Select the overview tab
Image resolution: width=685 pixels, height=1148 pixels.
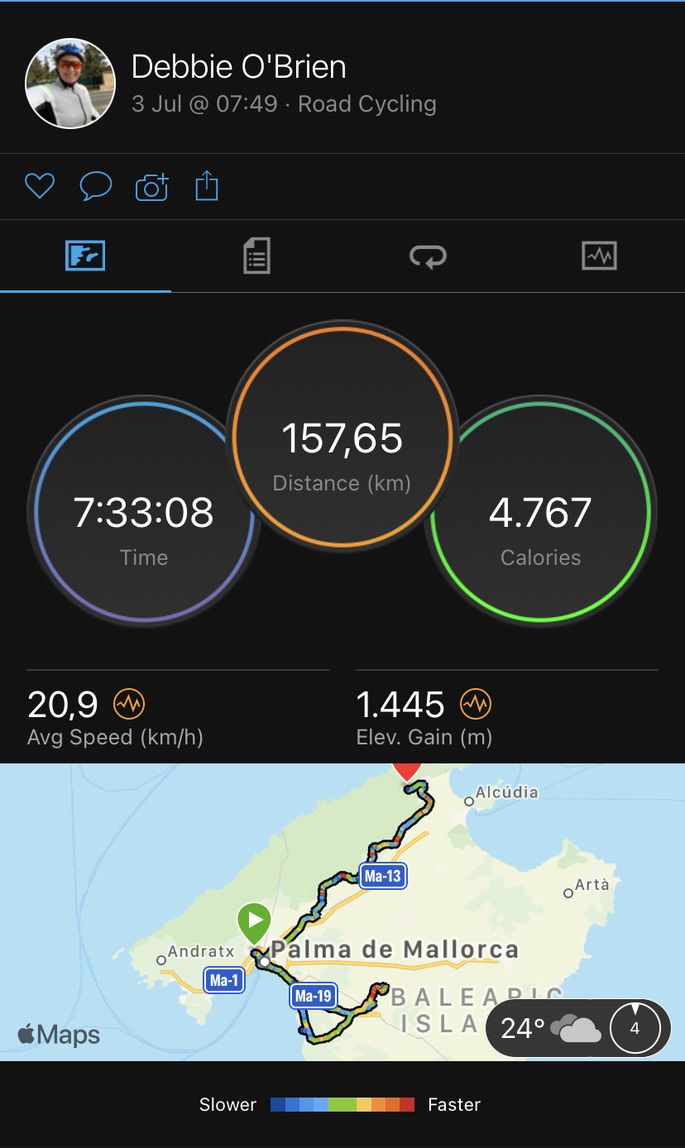point(86,256)
